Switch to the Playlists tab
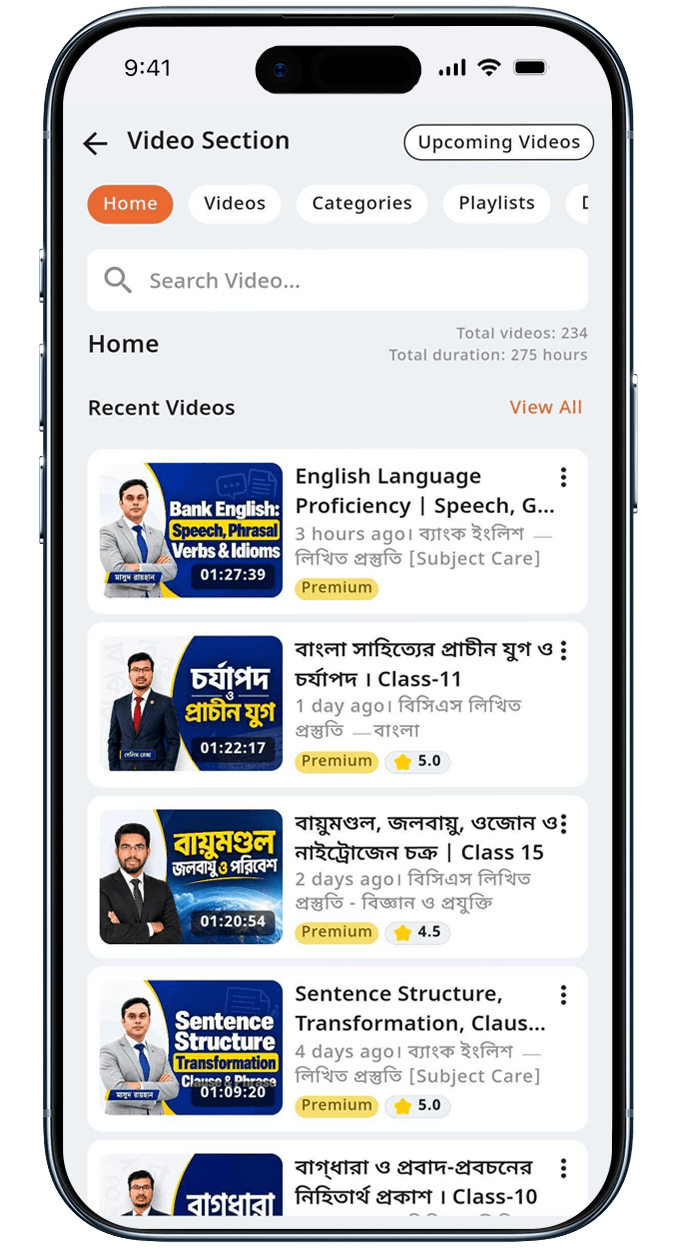This screenshot has height=1249, width=676. (x=497, y=204)
